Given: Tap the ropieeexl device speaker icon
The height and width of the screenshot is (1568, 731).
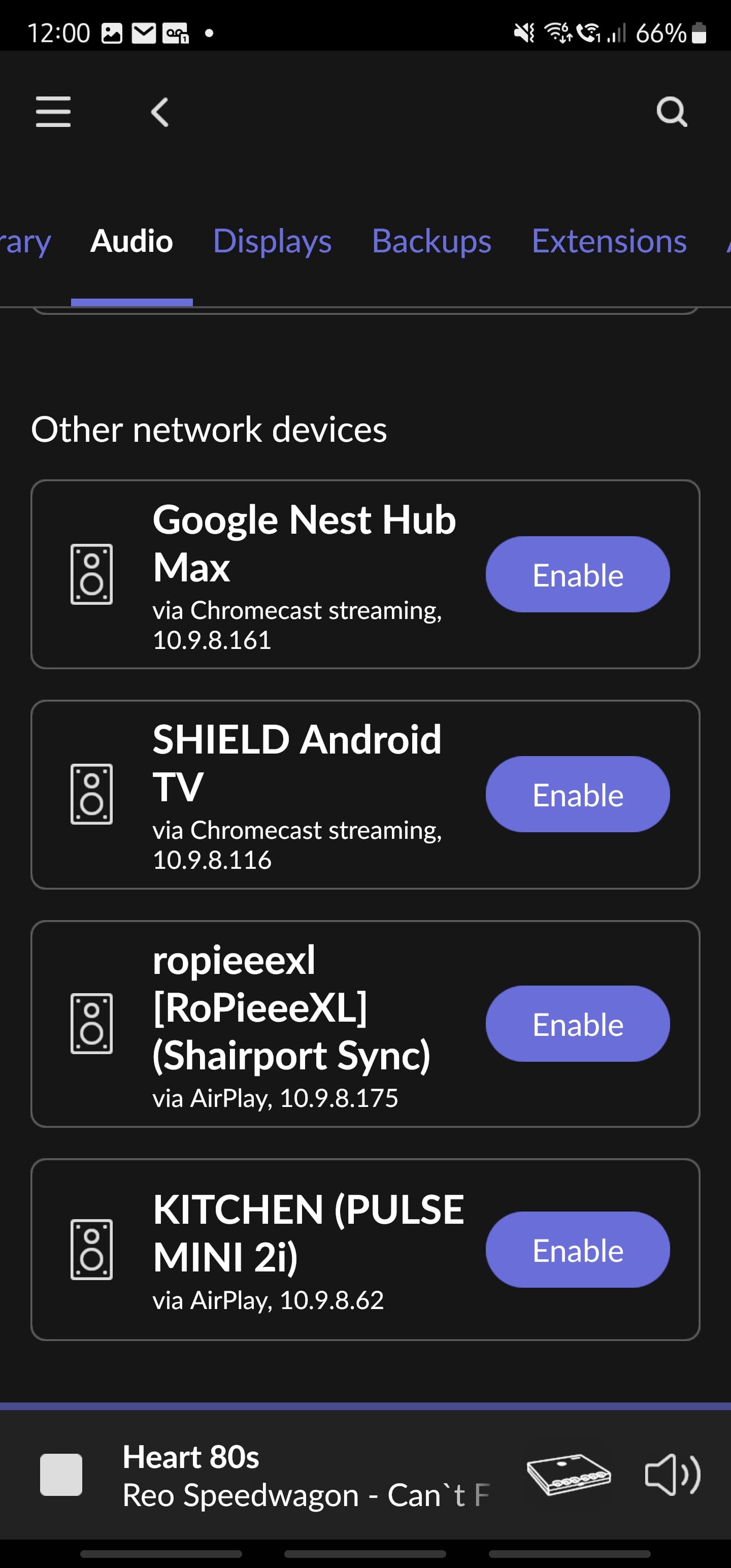Looking at the screenshot, I should pyautogui.click(x=91, y=1023).
